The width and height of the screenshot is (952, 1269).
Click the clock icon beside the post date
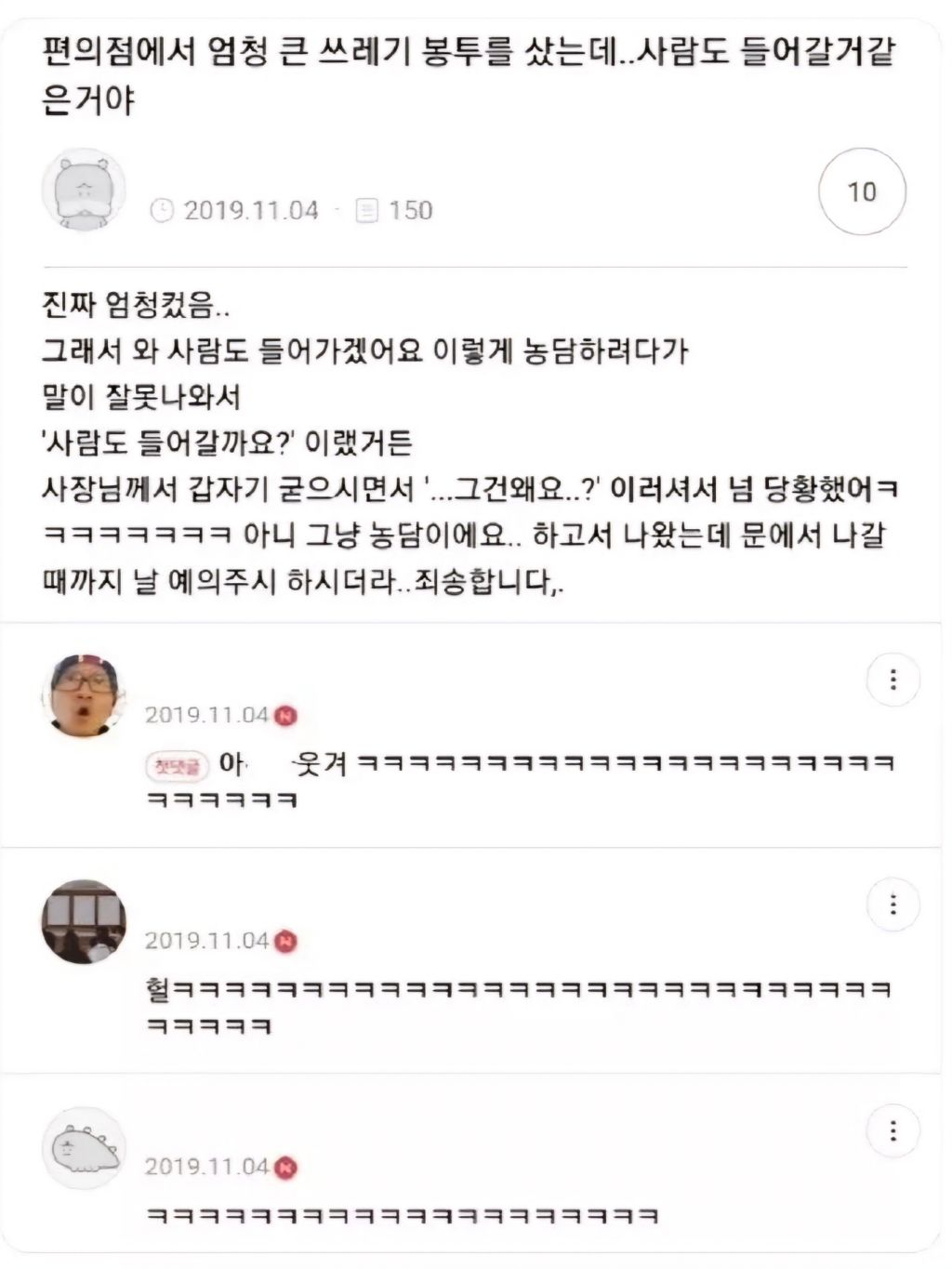point(165,209)
